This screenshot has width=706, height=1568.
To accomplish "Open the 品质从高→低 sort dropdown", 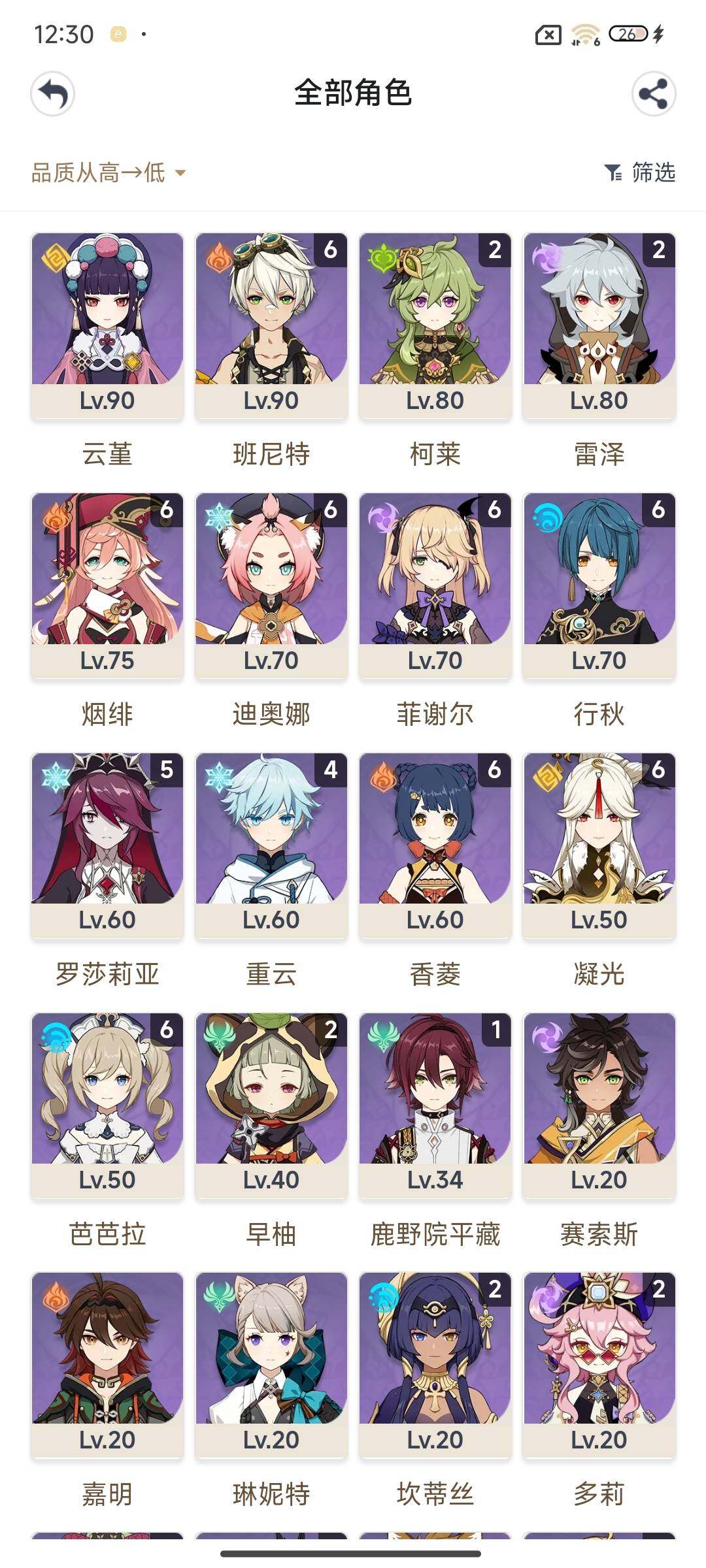I will click(109, 172).
